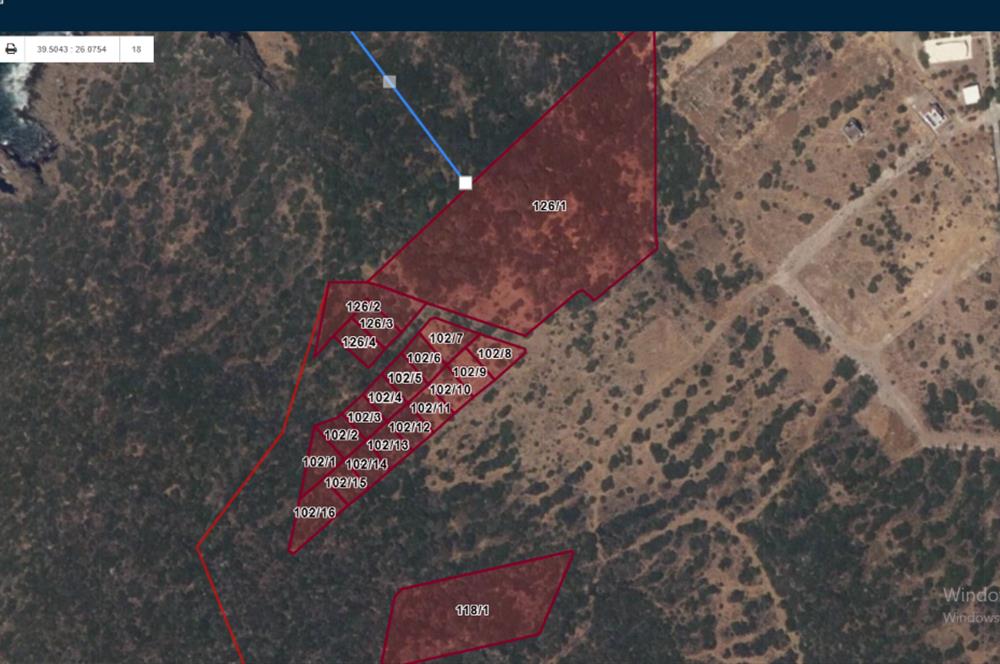
Task: Select parcel 126/1 on the map
Action: click(549, 206)
